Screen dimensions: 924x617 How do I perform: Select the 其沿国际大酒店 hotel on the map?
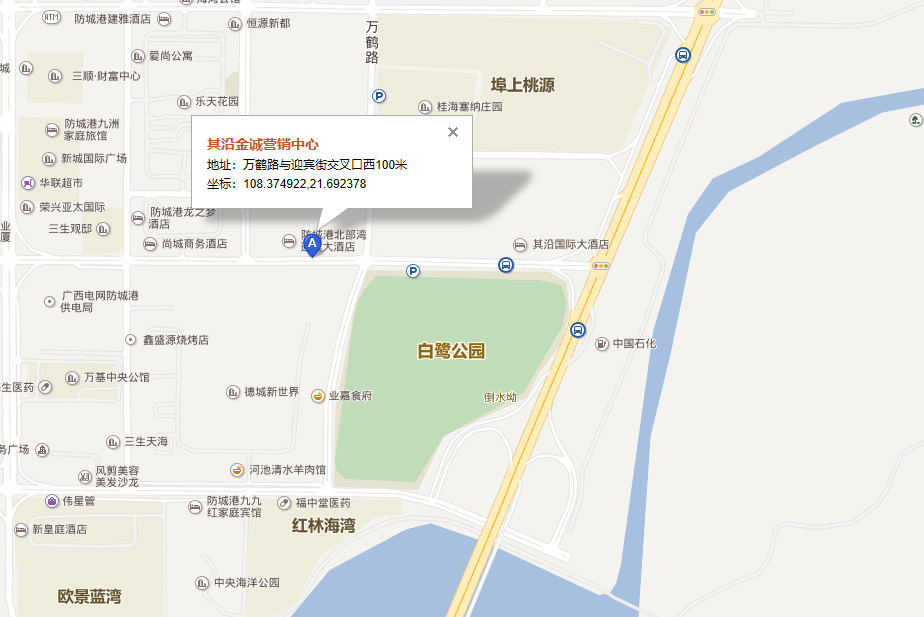[x=520, y=244]
